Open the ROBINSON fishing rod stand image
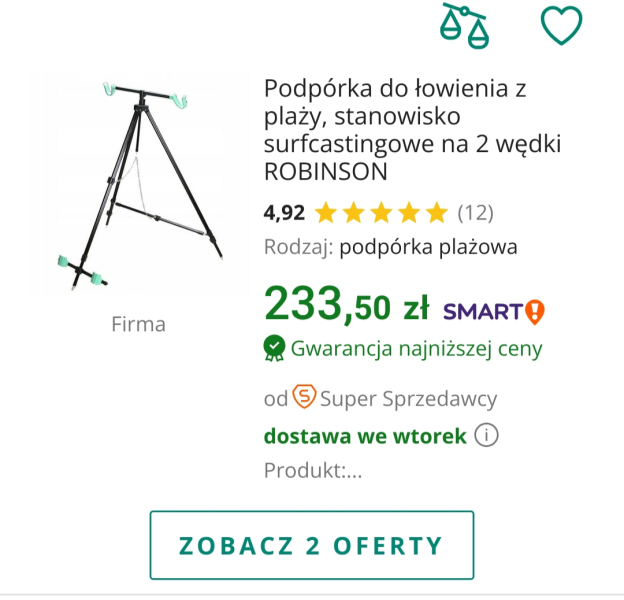The height and width of the screenshot is (600, 624). (138, 186)
